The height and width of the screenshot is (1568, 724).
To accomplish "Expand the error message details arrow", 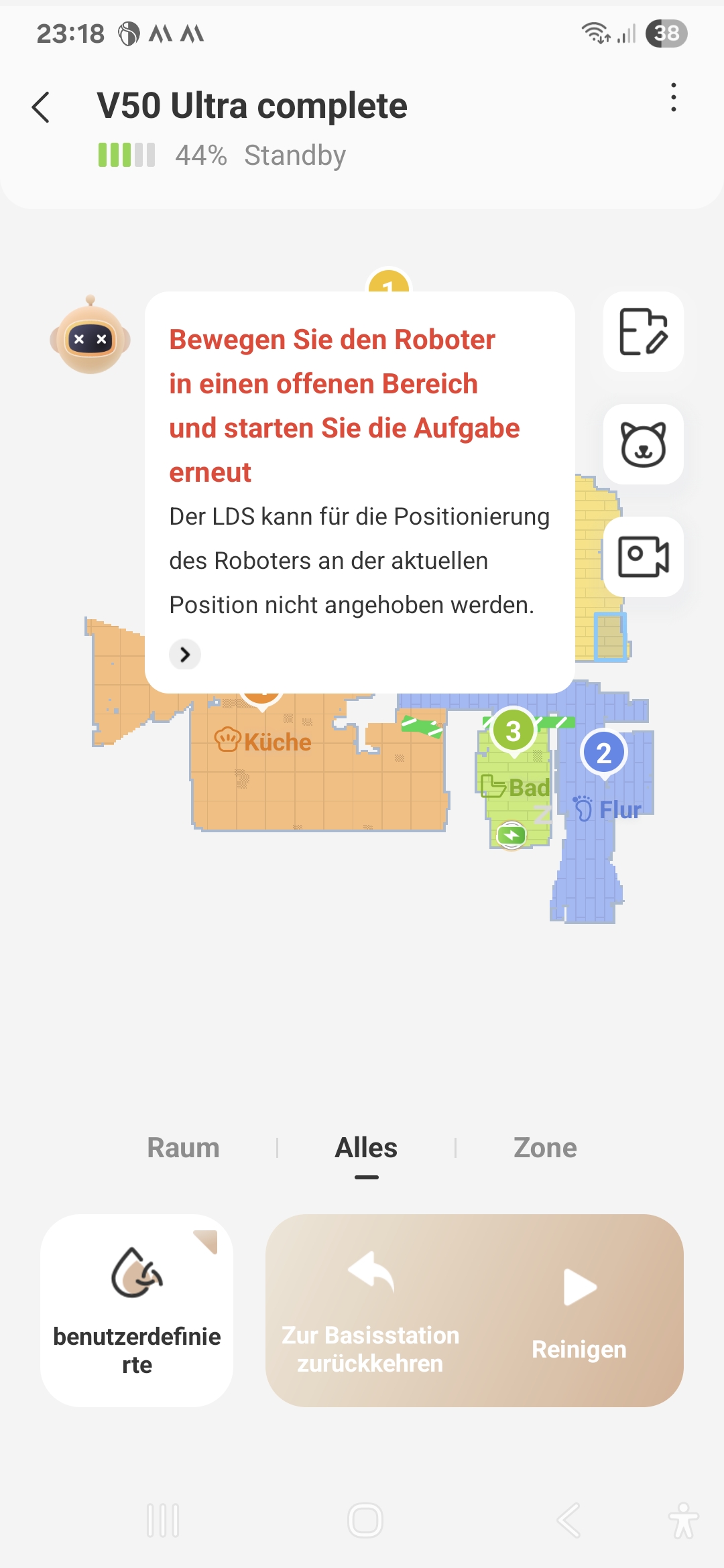I will coord(185,654).
